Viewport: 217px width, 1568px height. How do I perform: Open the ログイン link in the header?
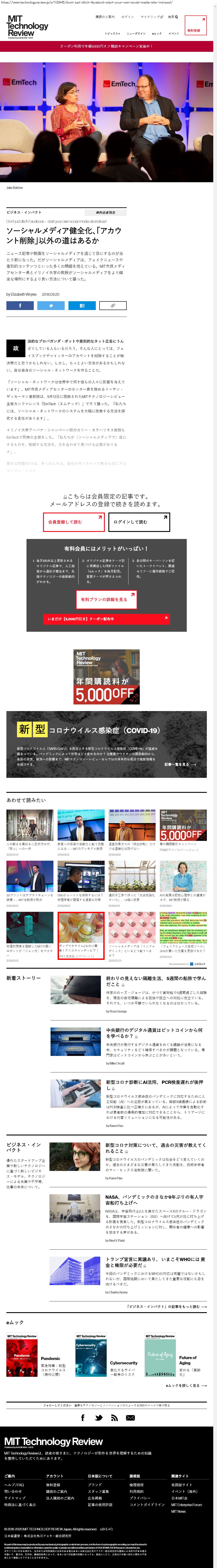pyautogui.click(x=127, y=17)
